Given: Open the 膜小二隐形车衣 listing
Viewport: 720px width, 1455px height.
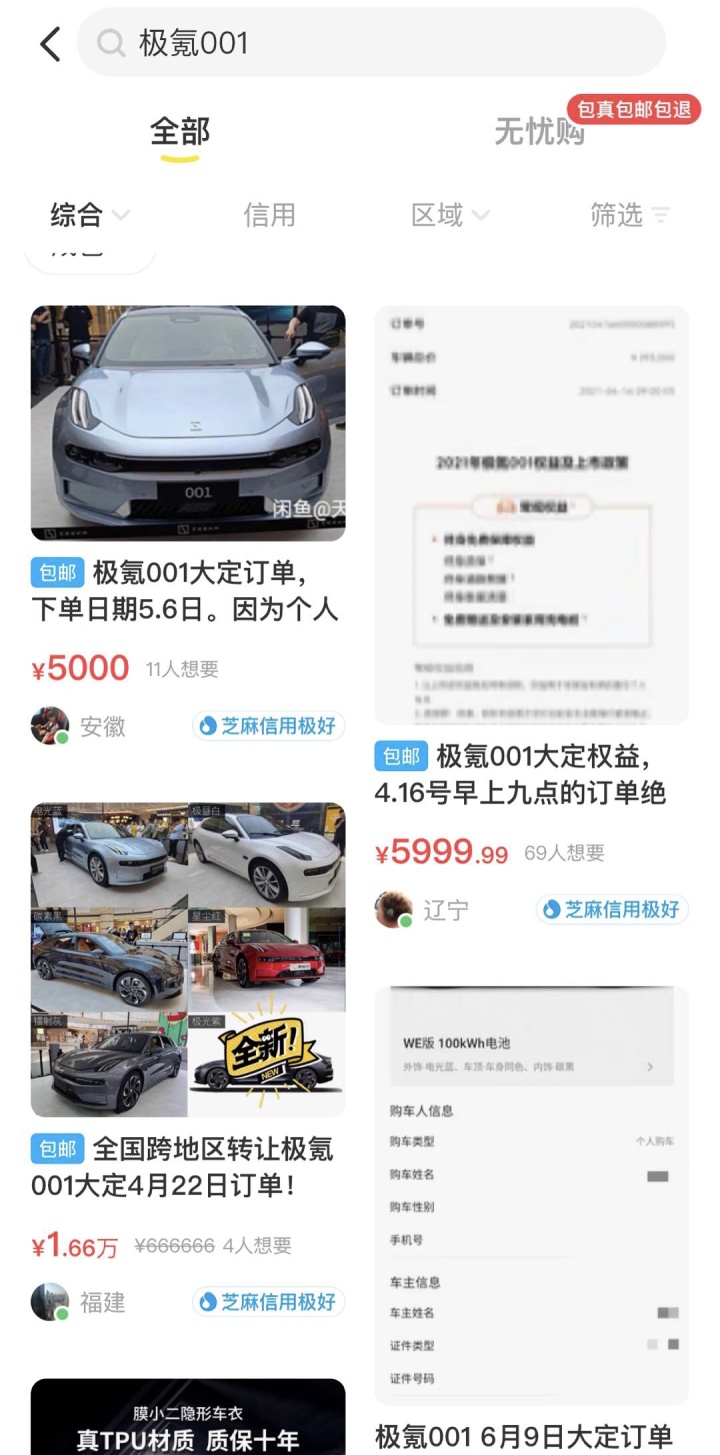Looking at the screenshot, I should click(188, 1420).
